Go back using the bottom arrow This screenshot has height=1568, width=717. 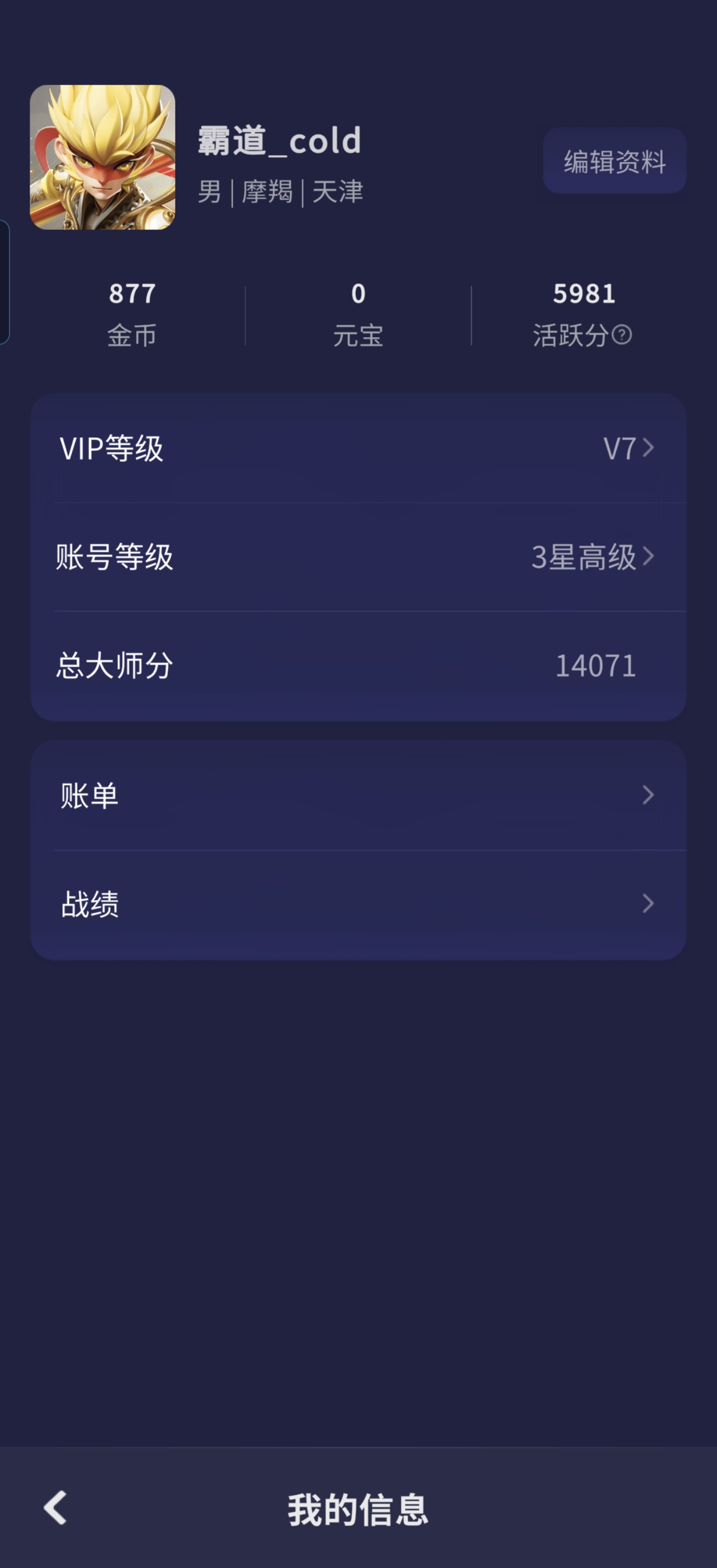point(55,1508)
